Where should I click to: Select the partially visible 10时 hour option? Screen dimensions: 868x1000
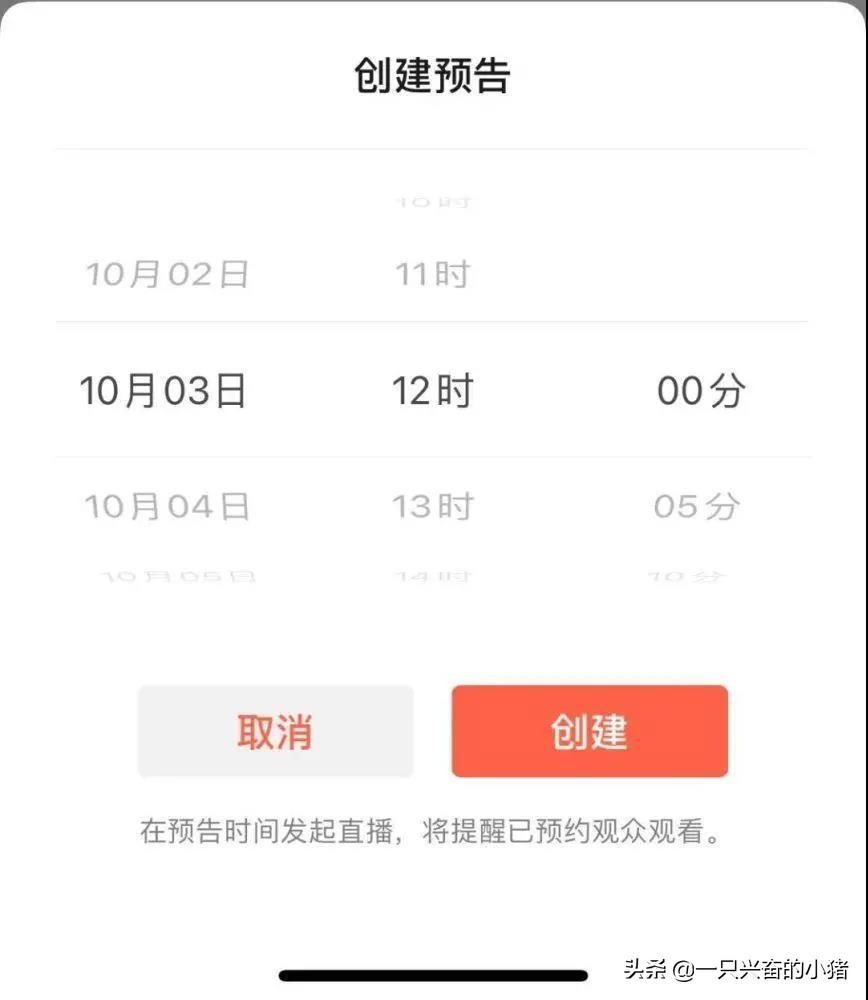[x=432, y=200]
